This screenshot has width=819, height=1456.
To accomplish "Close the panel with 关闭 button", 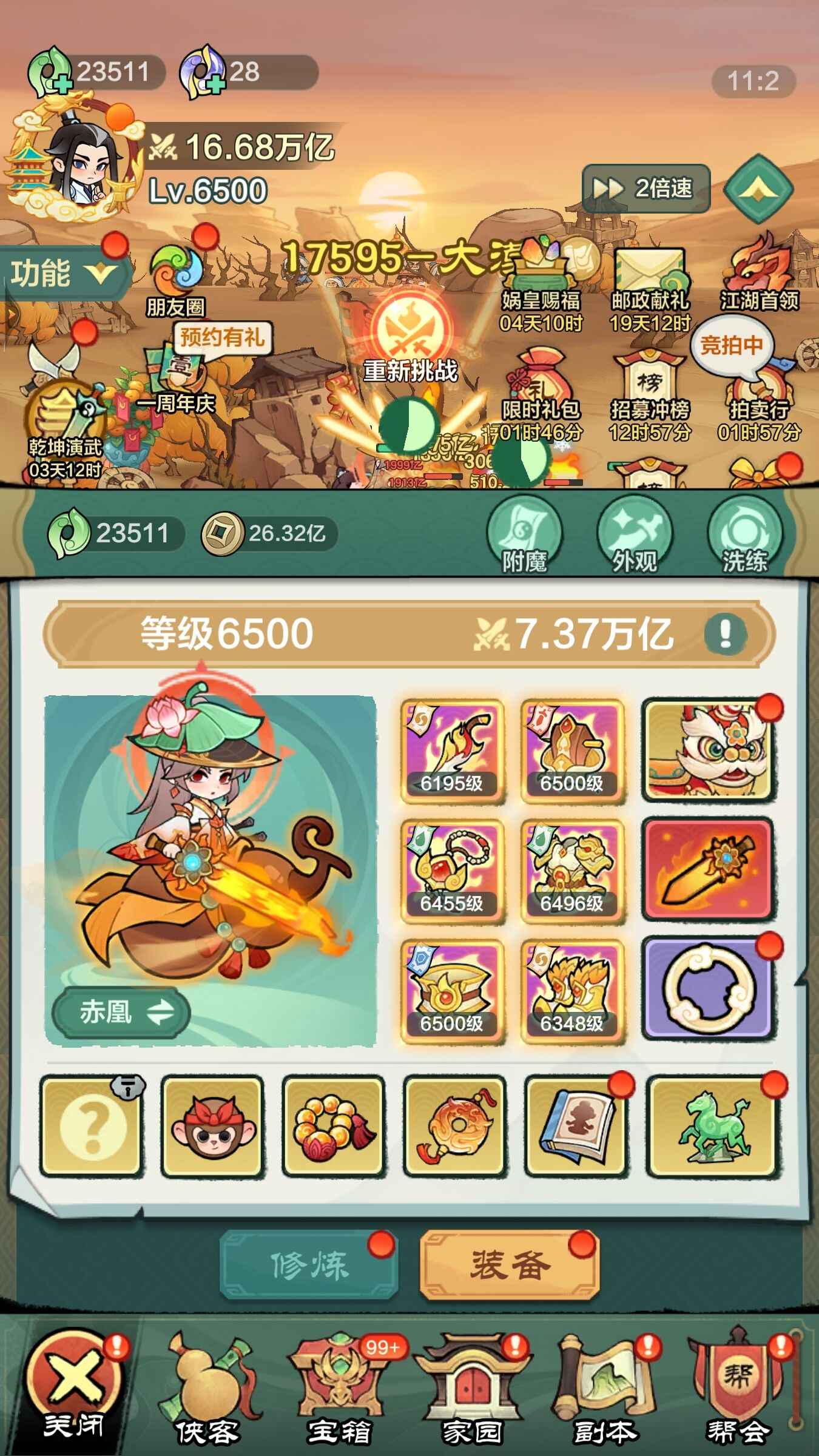I will [x=74, y=1388].
